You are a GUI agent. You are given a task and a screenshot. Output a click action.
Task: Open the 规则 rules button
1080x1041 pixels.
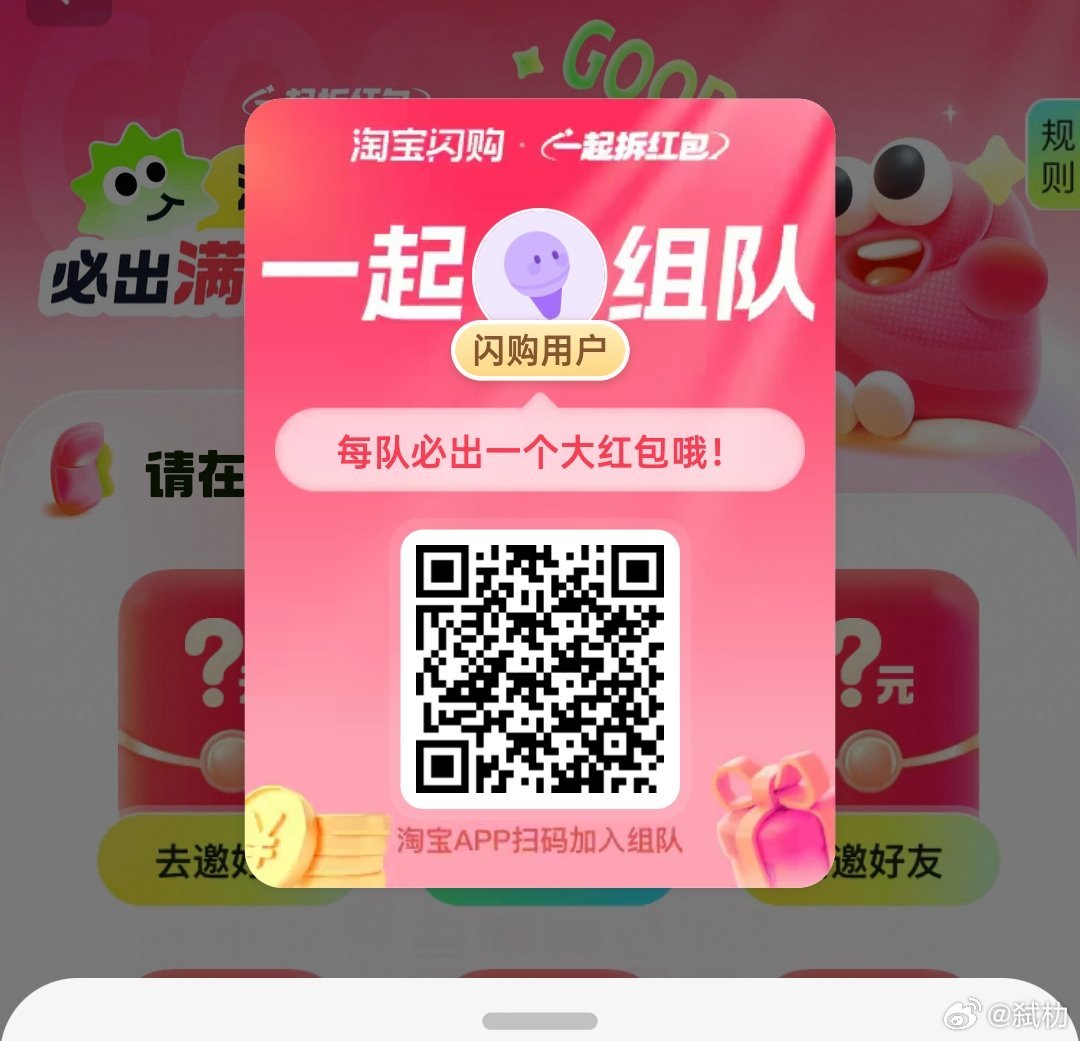[x=1055, y=156]
